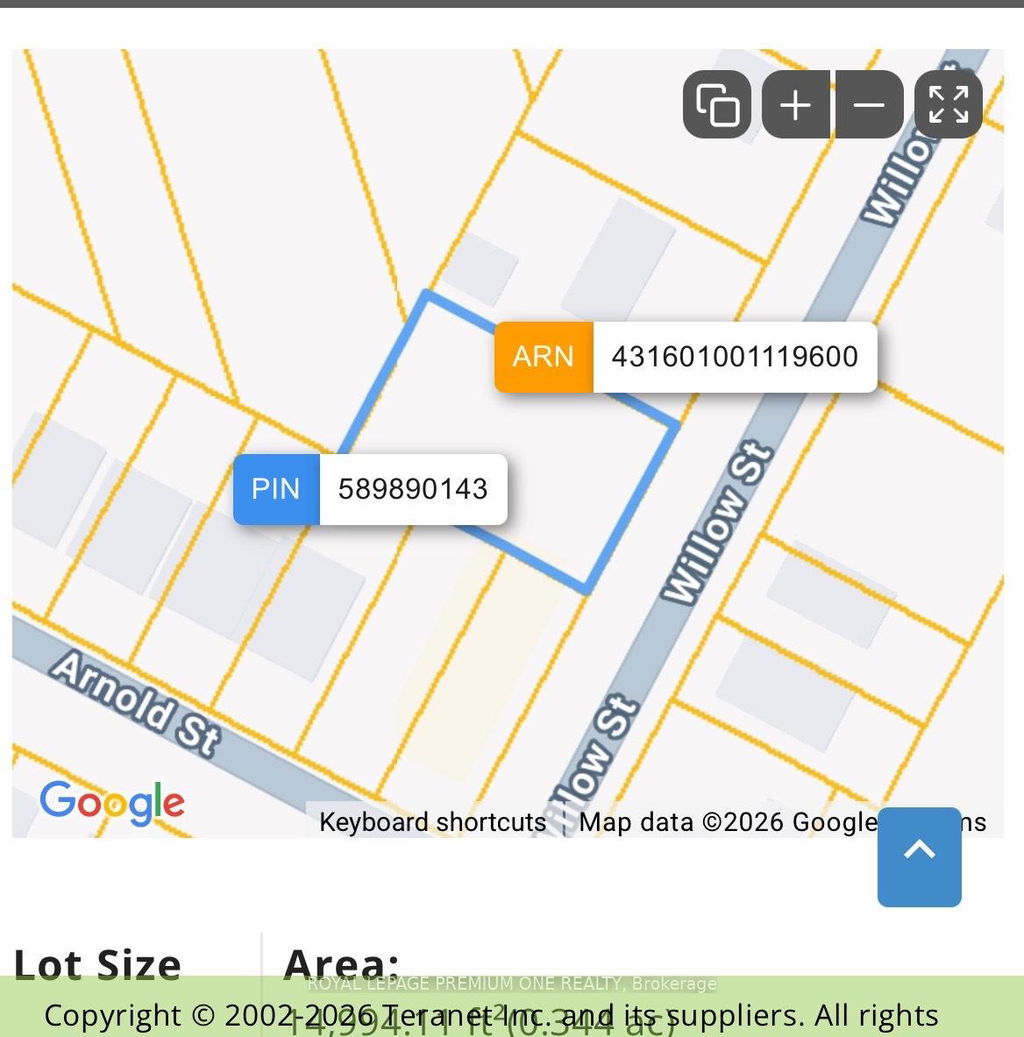Open Keyboard shortcuts for the map
This screenshot has width=1024, height=1037.
pos(432,822)
